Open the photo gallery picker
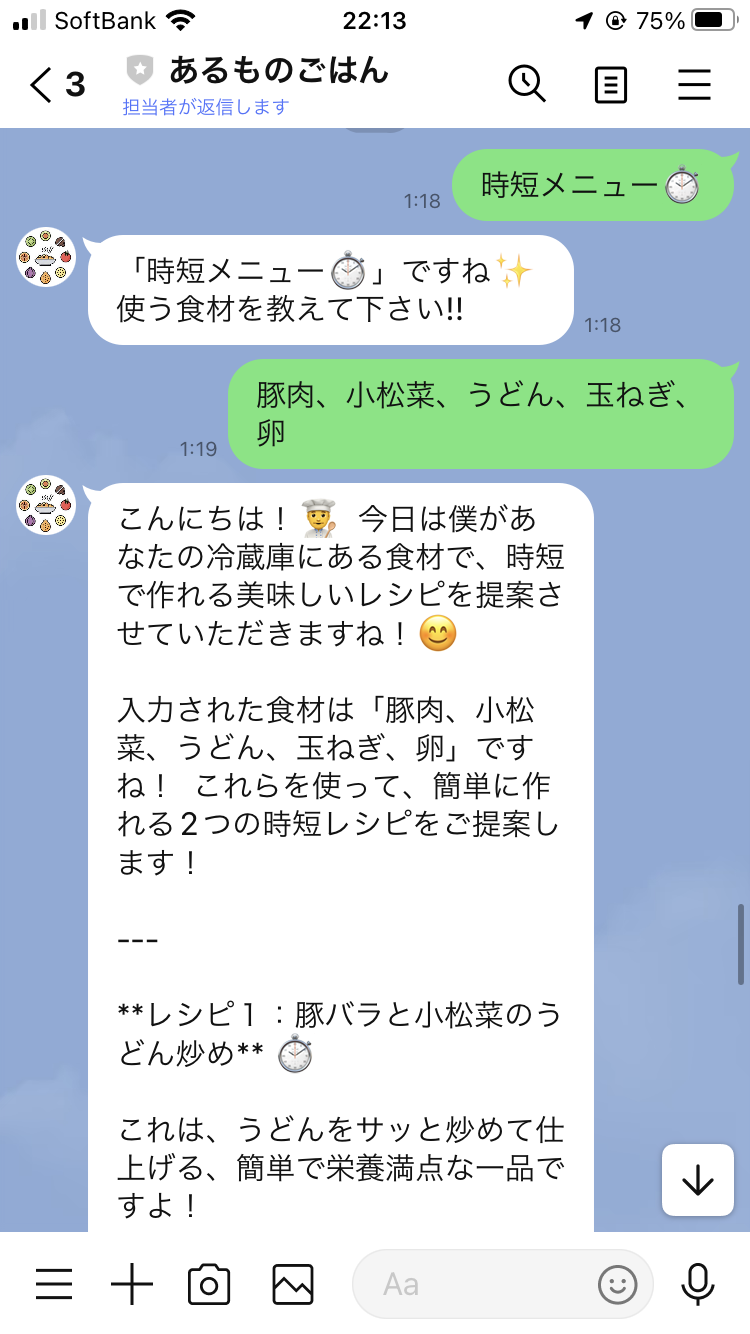This screenshot has height=1334, width=750. [293, 1284]
